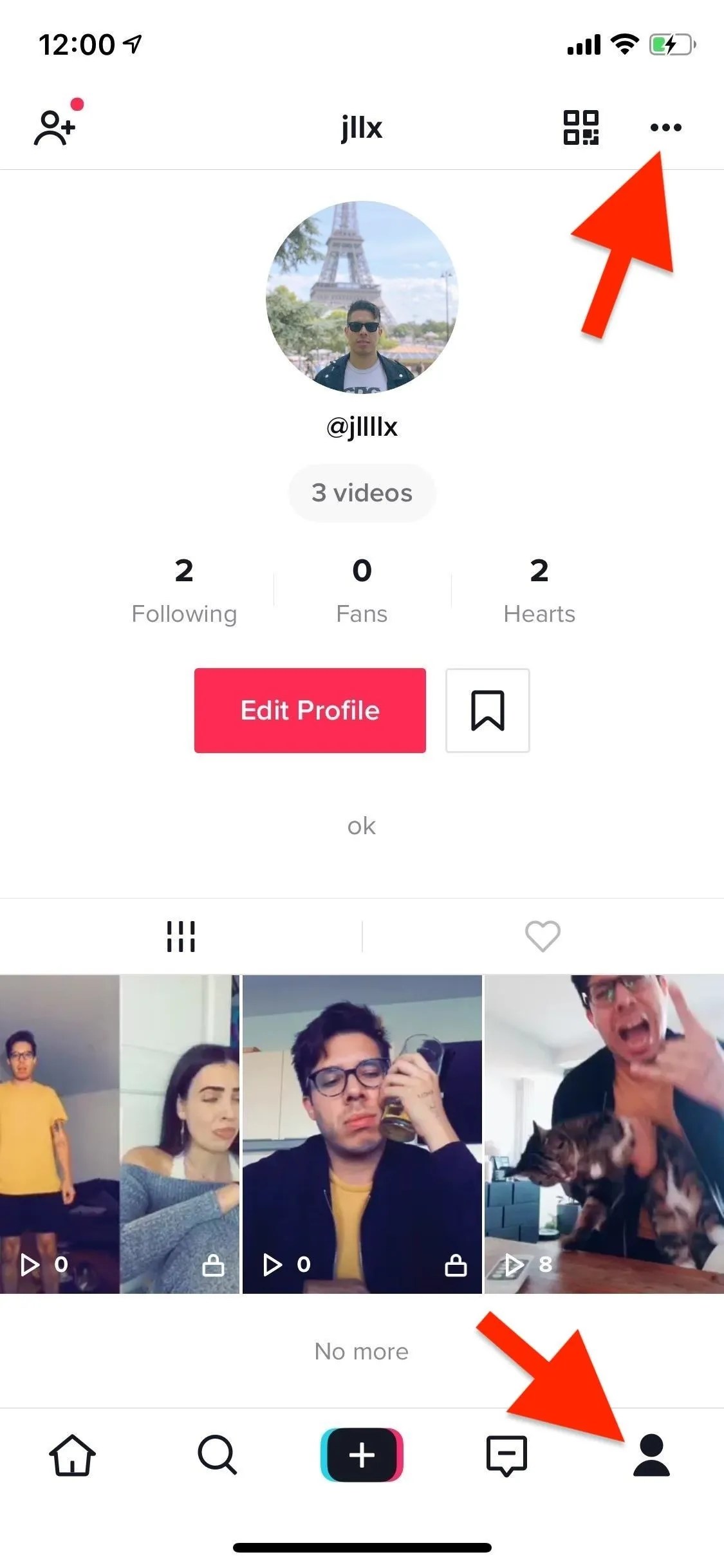
Task: Go to the Home feed tab
Action: pyautogui.click(x=72, y=1455)
